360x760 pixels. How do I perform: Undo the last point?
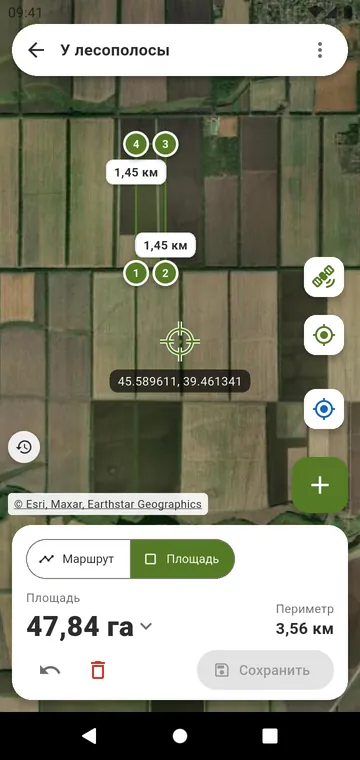tap(50, 670)
